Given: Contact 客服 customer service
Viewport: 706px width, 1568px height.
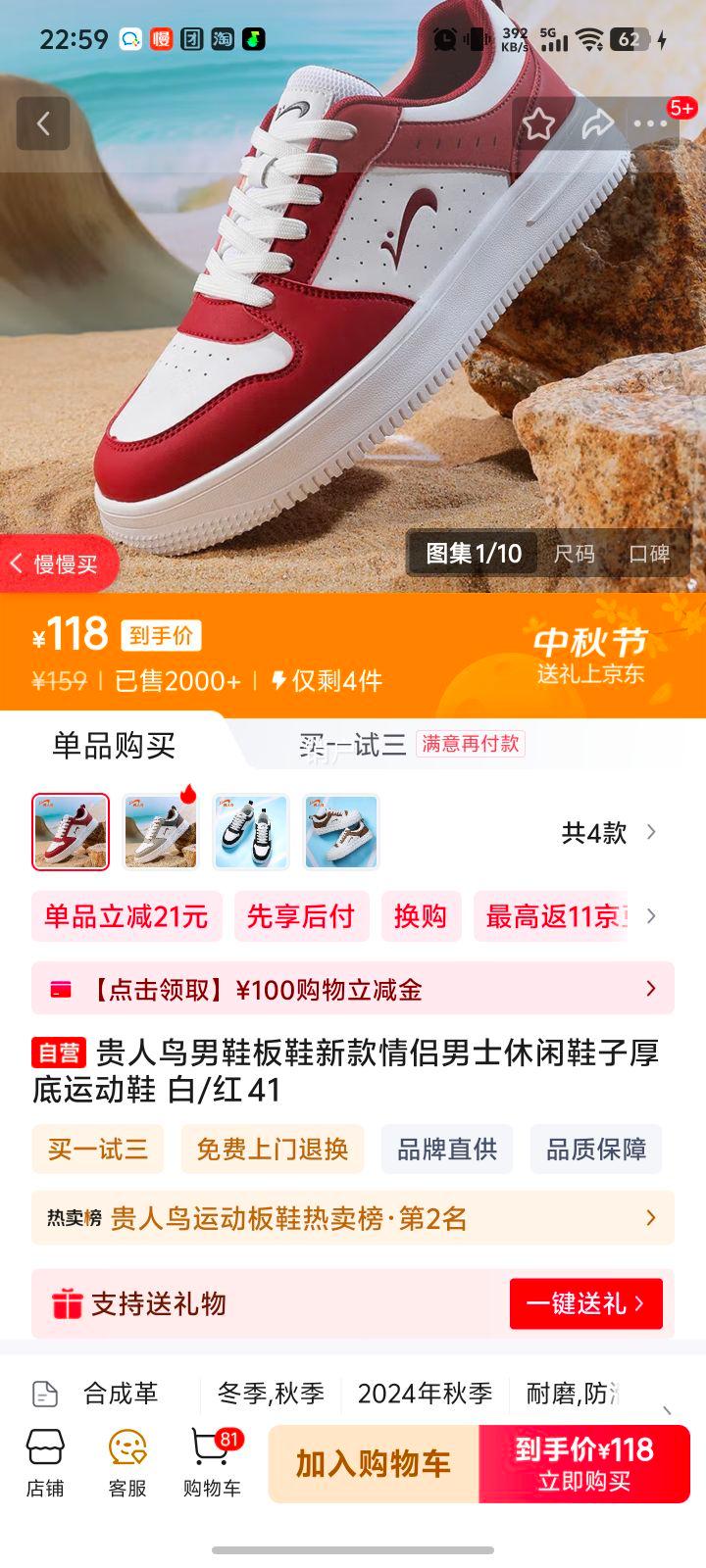Looking at the screenshot, I should [x=127, y=1463].
